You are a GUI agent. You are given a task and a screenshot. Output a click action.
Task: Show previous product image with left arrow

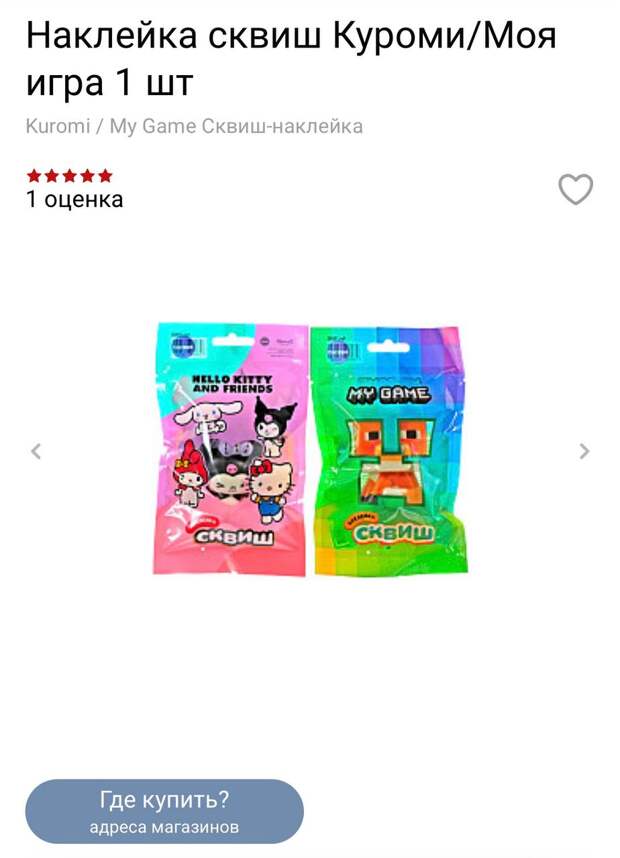click(x=36, y=451)
